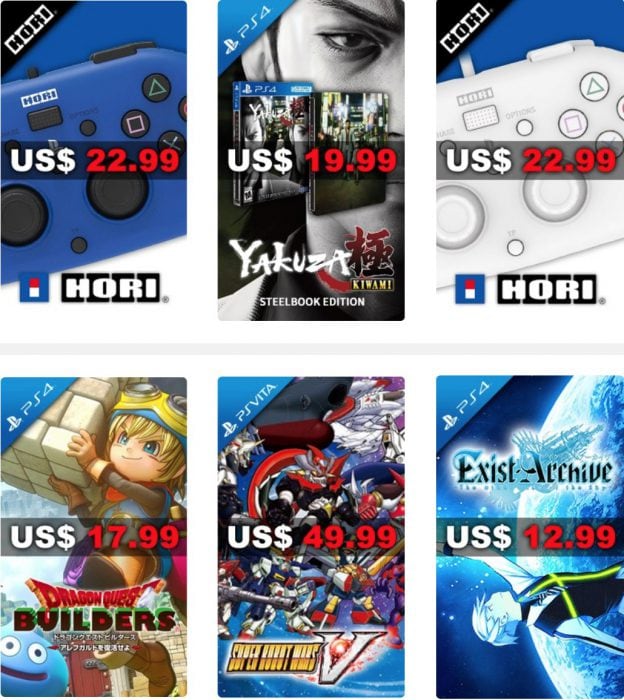Select the Dragon Quest Builders tile
Screen dimensions: 624x700
(93, 537)
